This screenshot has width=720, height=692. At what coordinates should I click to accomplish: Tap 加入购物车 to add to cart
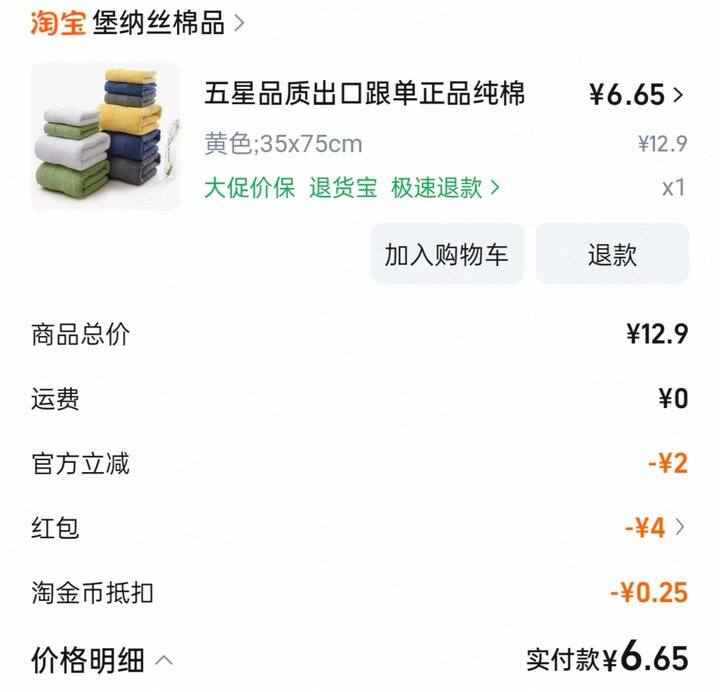(x=446, y=254)
